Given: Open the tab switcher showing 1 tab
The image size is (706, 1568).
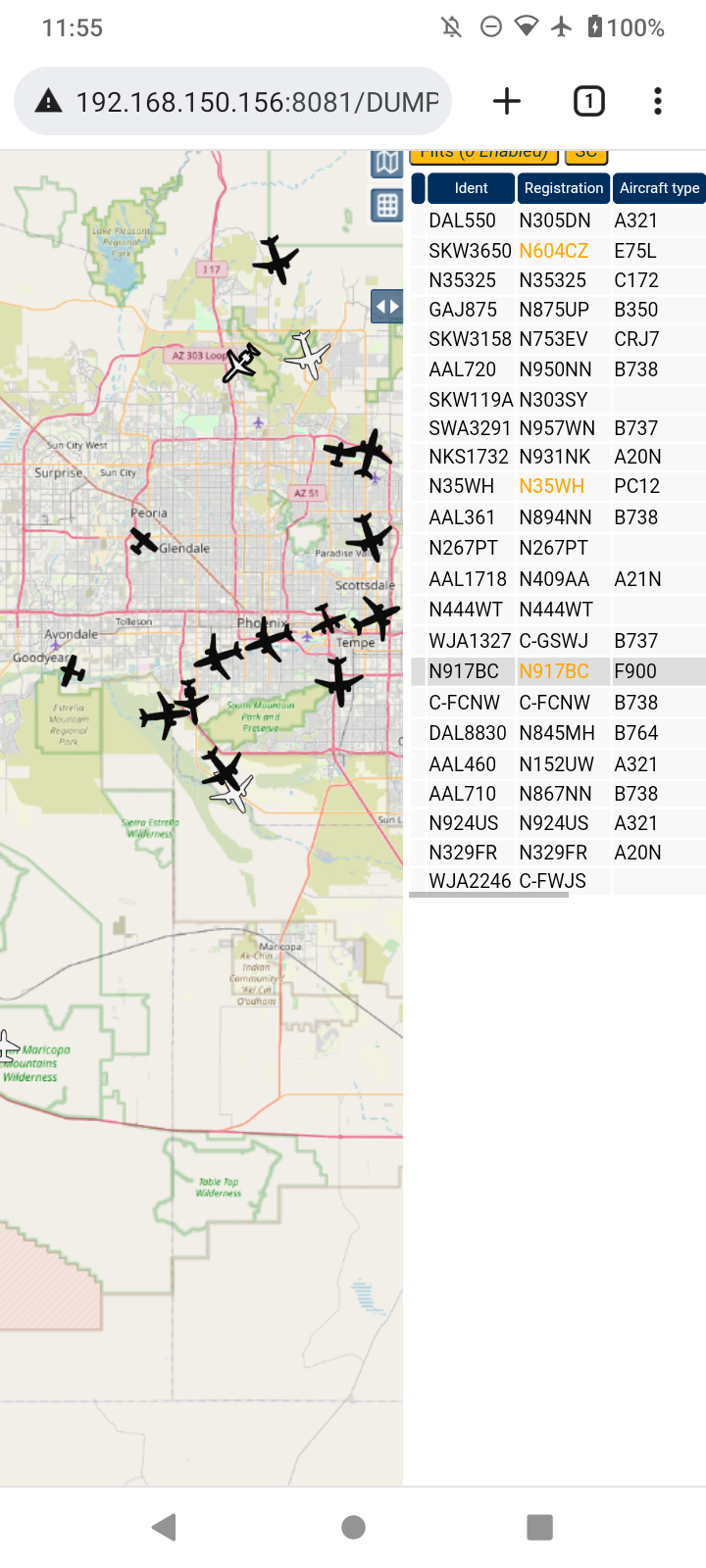Looking at the screenshot, I should click(x=588, y=101).
